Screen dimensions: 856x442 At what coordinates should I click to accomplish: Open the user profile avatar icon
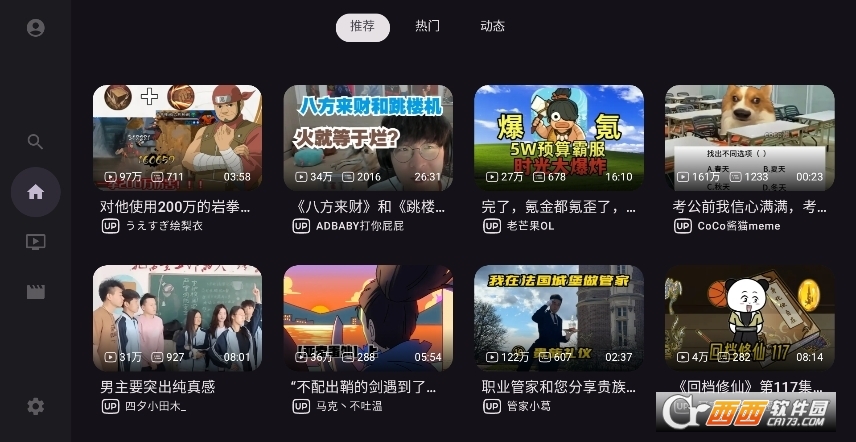click(36, 28)
